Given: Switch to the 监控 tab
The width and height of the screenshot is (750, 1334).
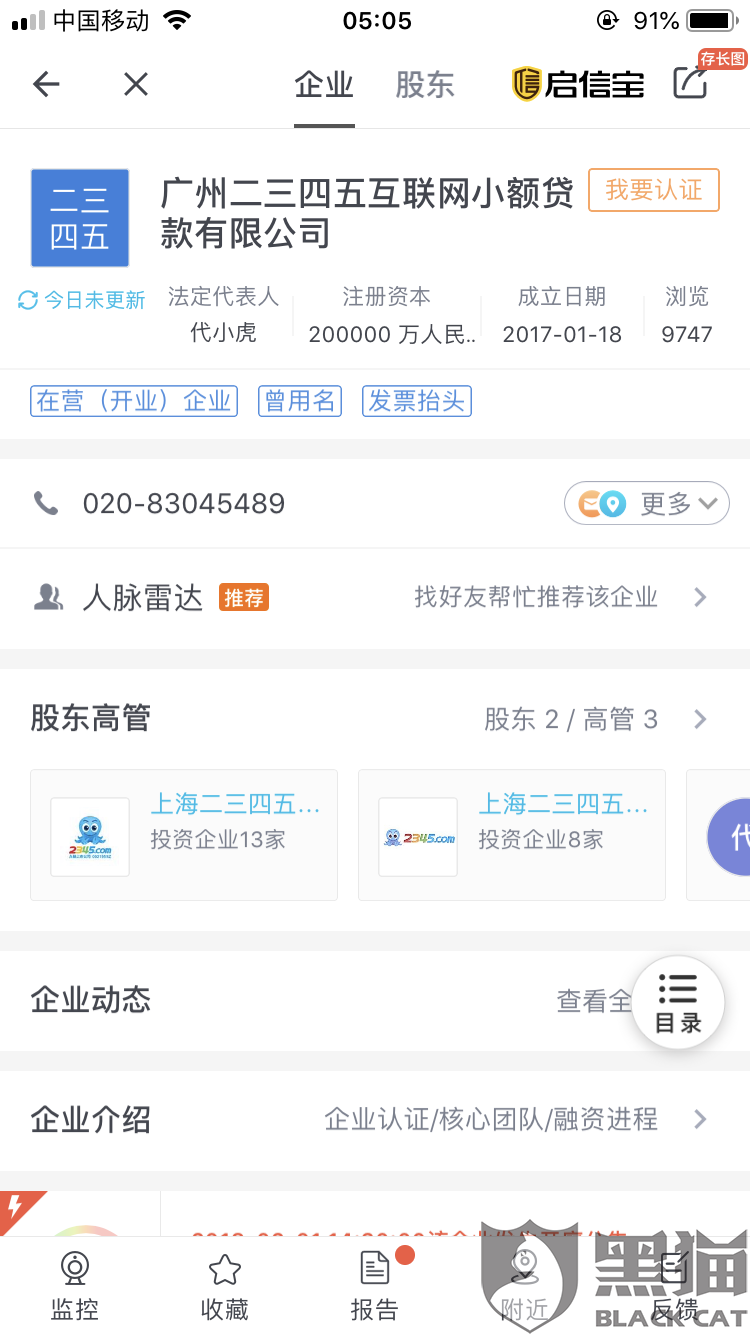Looking at the screenshot, I should click(x=75, y=1286).
